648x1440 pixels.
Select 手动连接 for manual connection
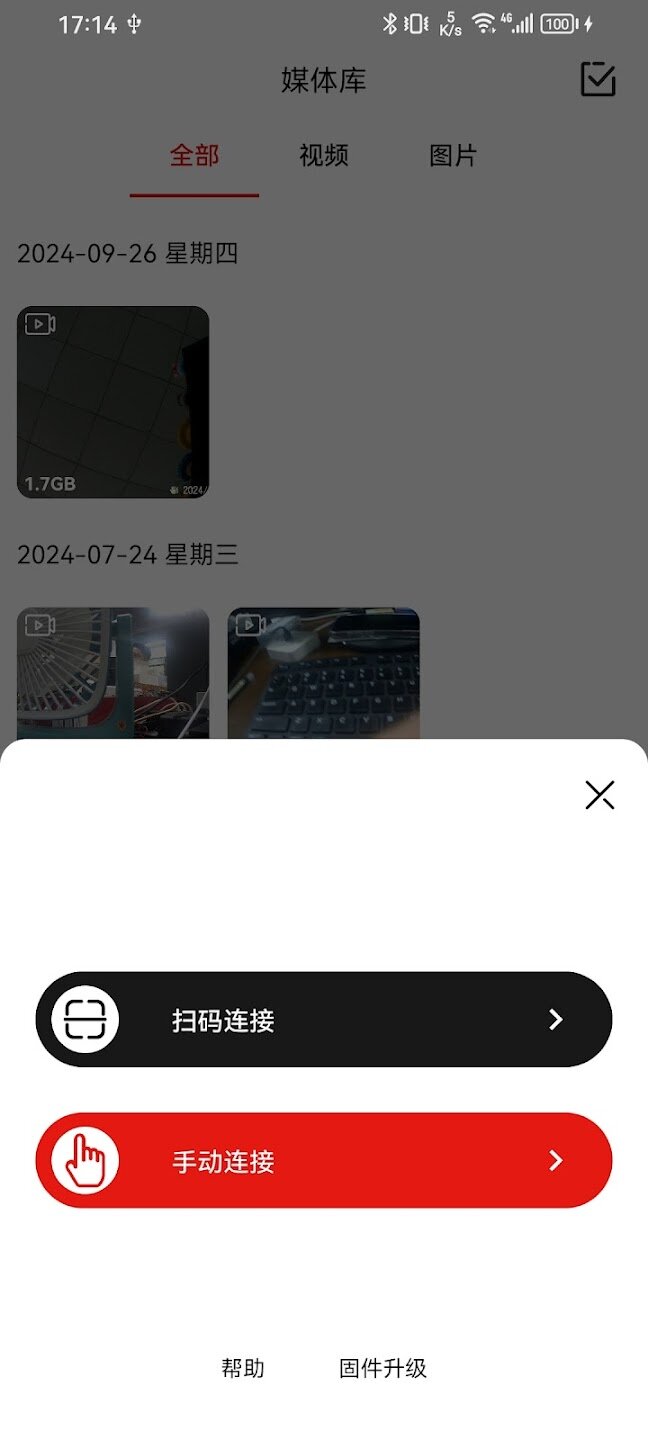[x=324, y=1160]
